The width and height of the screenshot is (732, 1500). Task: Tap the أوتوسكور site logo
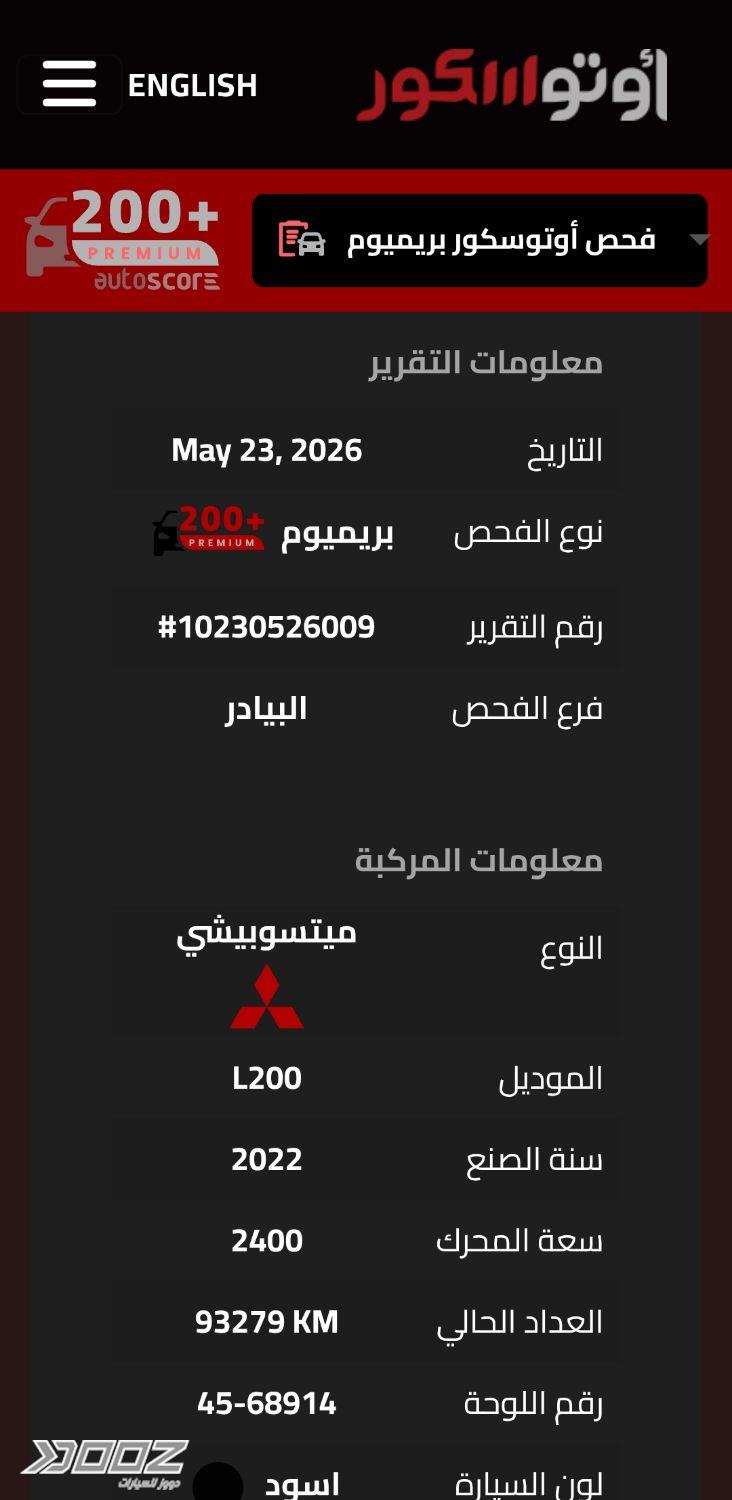point(513,85)
